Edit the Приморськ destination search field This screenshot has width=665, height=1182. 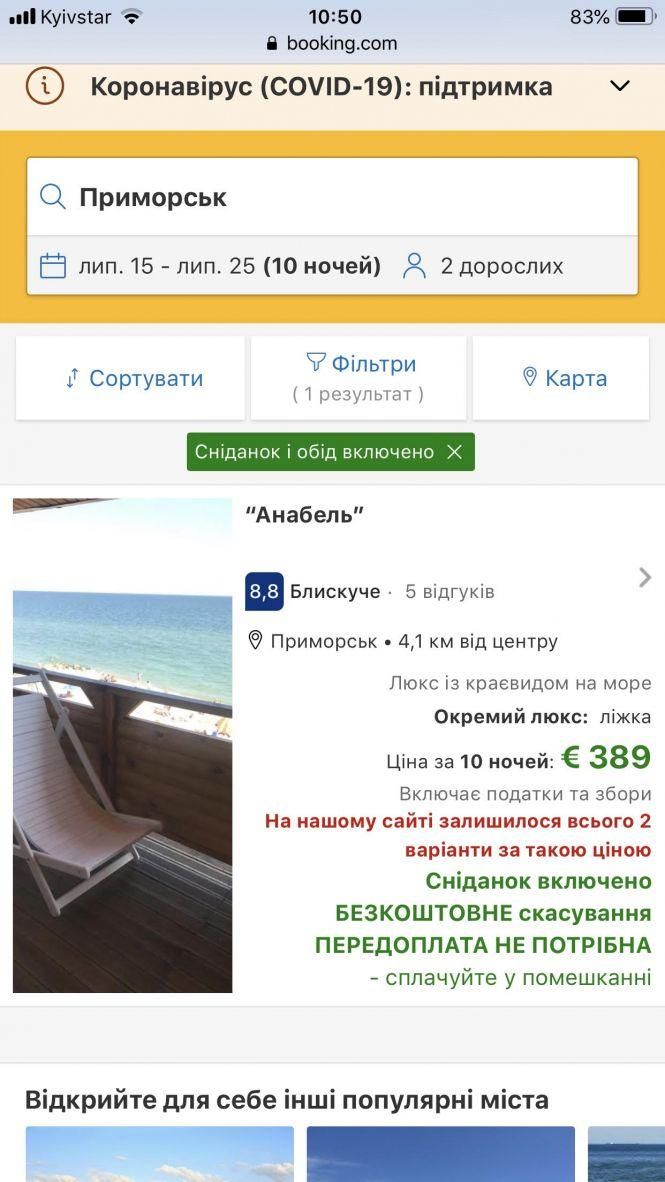332,197
